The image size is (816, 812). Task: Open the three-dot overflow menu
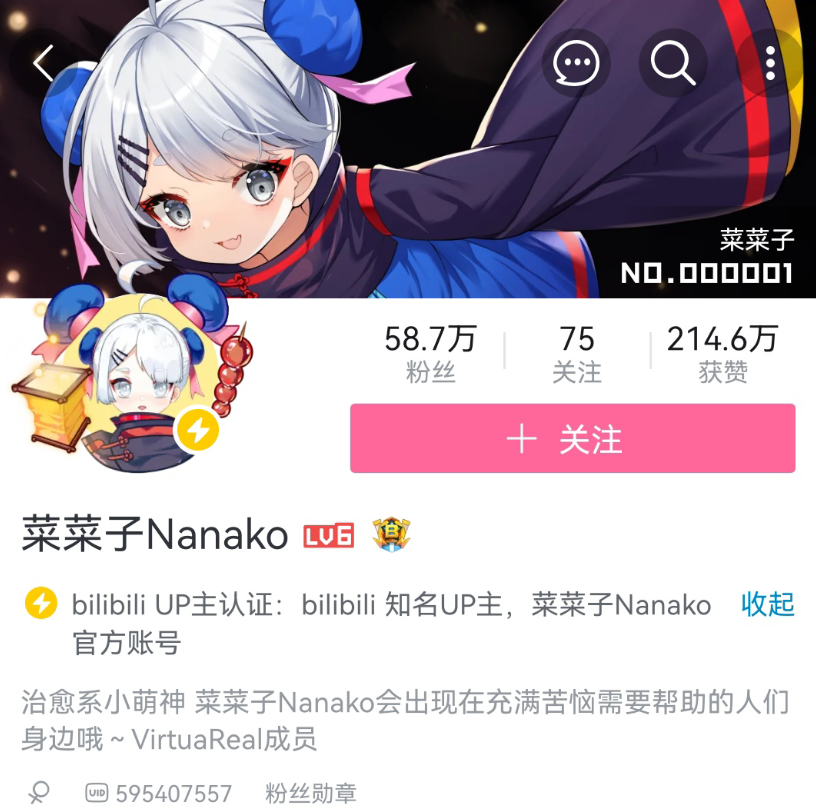[770, 63]
